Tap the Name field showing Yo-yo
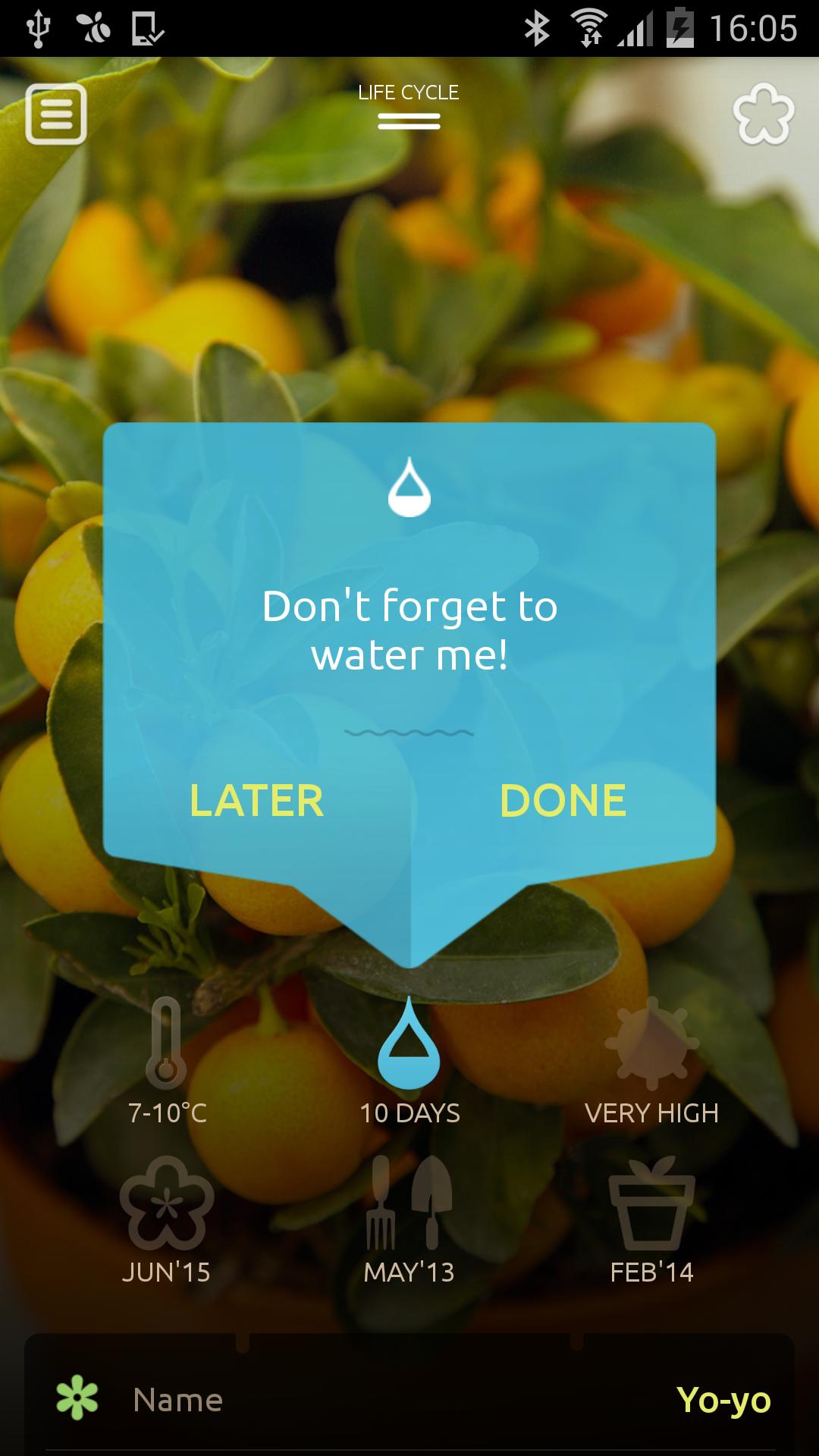This screenshot has width=819, height=1456. [x=409, y=1399]
